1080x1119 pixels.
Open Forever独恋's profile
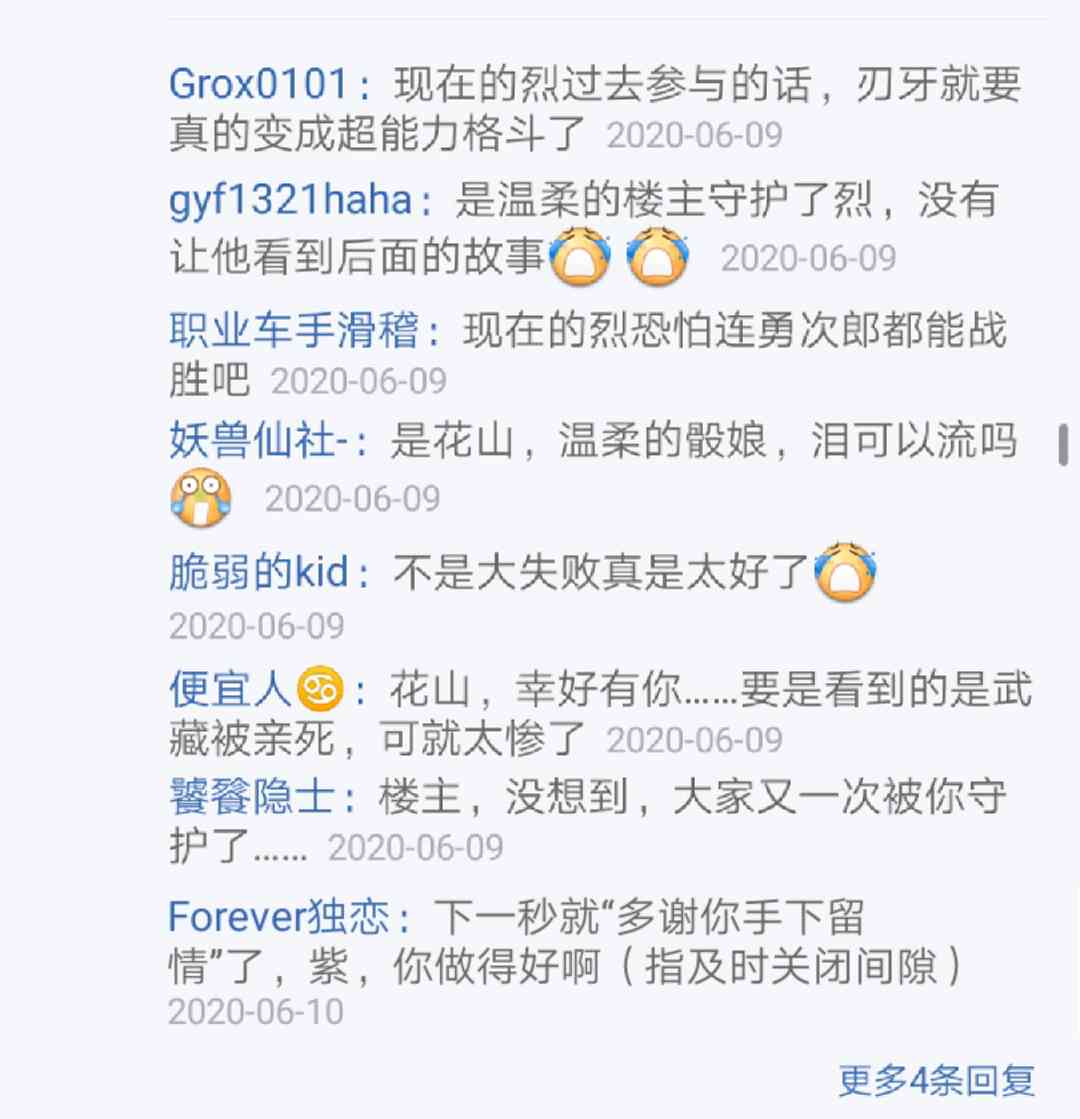(x=279, y=917)
